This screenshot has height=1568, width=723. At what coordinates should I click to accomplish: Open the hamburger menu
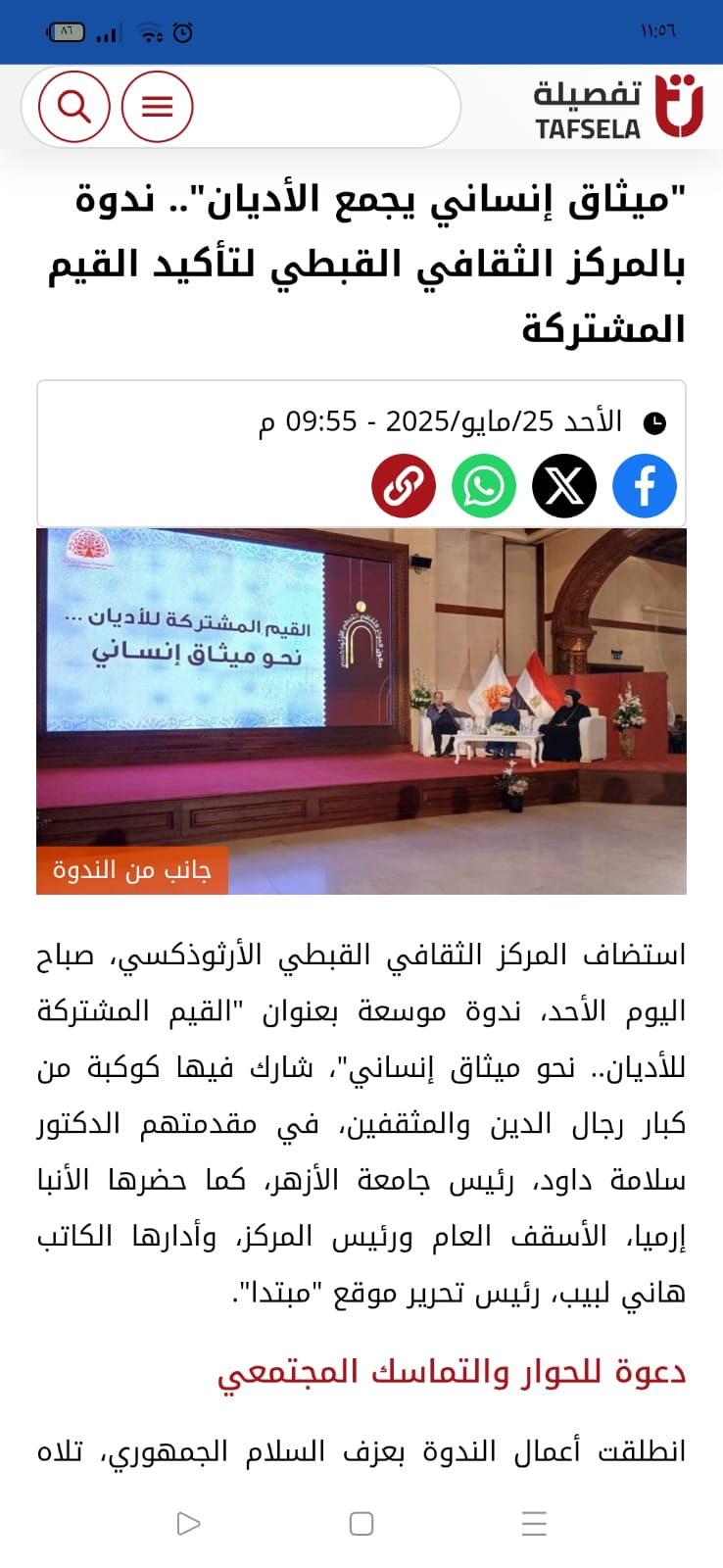click(157, 106)
